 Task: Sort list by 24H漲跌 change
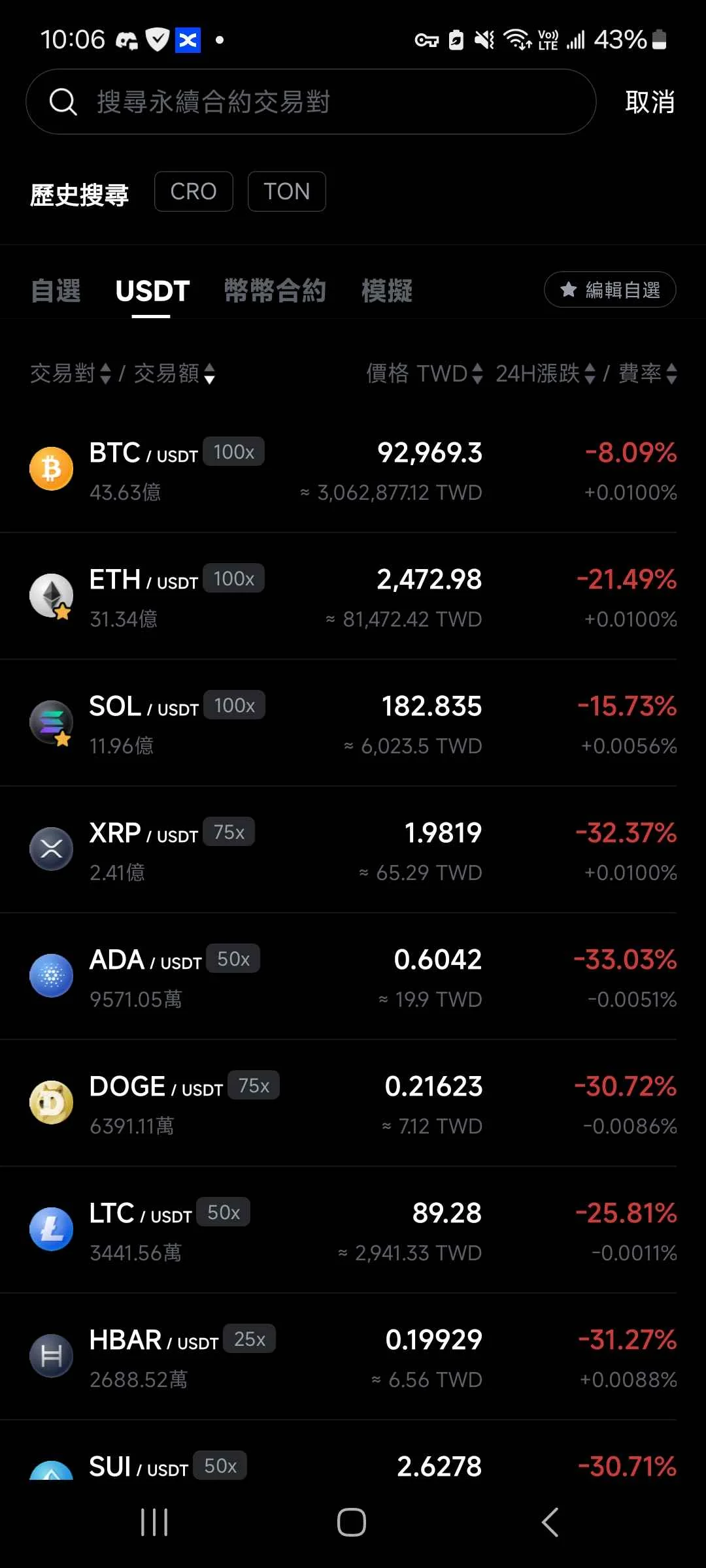coord(545,374)
